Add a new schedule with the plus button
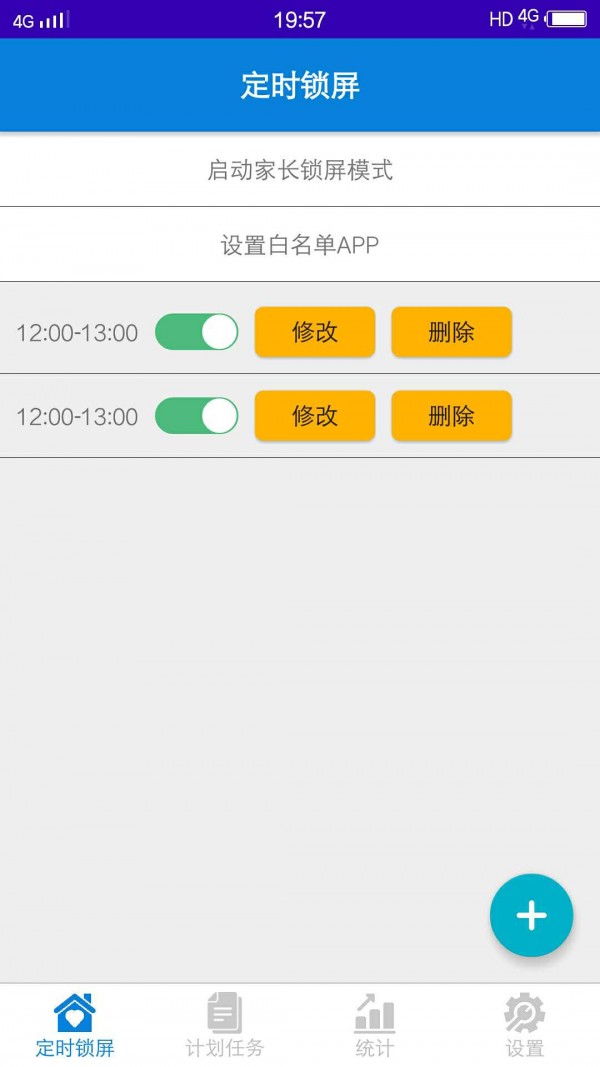This screenshot has height=1067, width=600. (x=531, y=915)
